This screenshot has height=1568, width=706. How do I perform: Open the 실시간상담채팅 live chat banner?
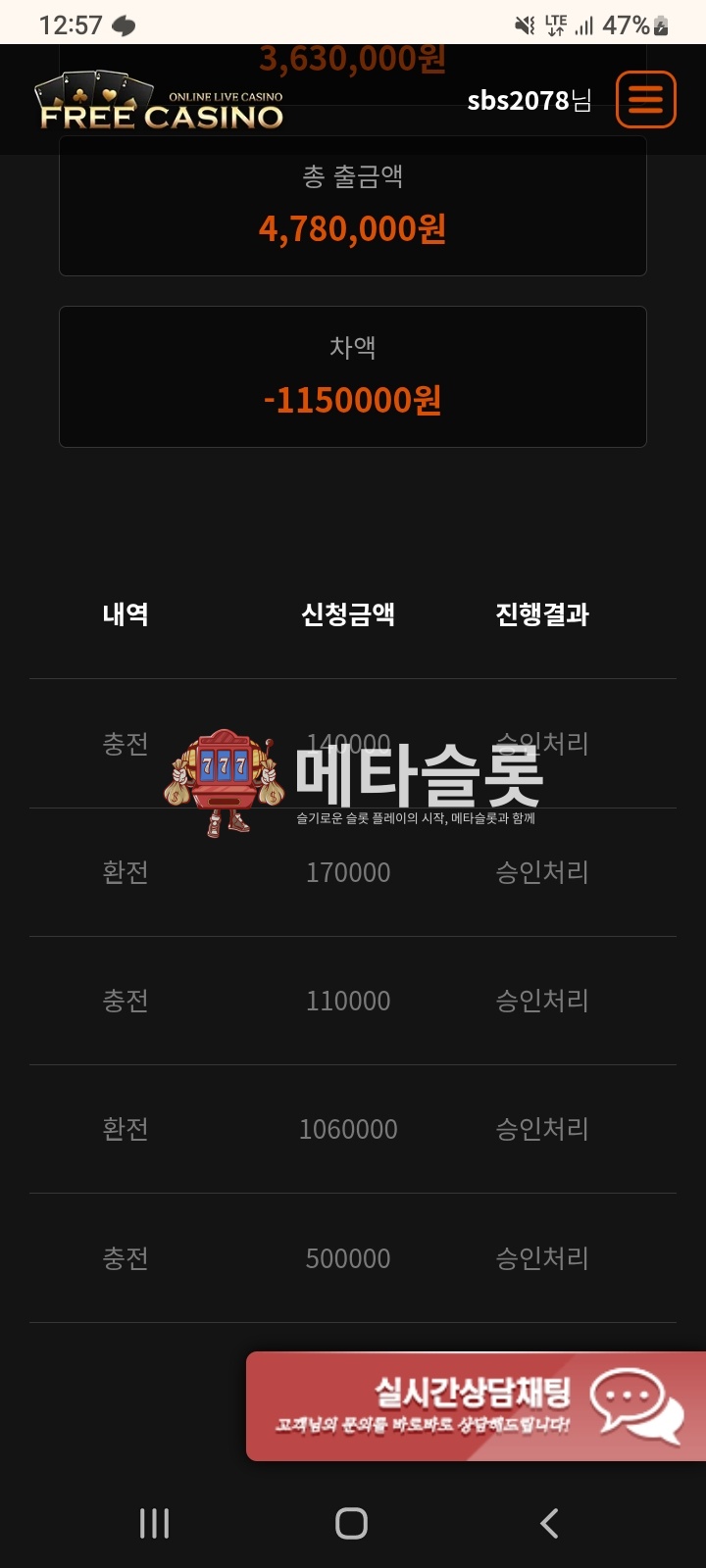pos(477,1406)
